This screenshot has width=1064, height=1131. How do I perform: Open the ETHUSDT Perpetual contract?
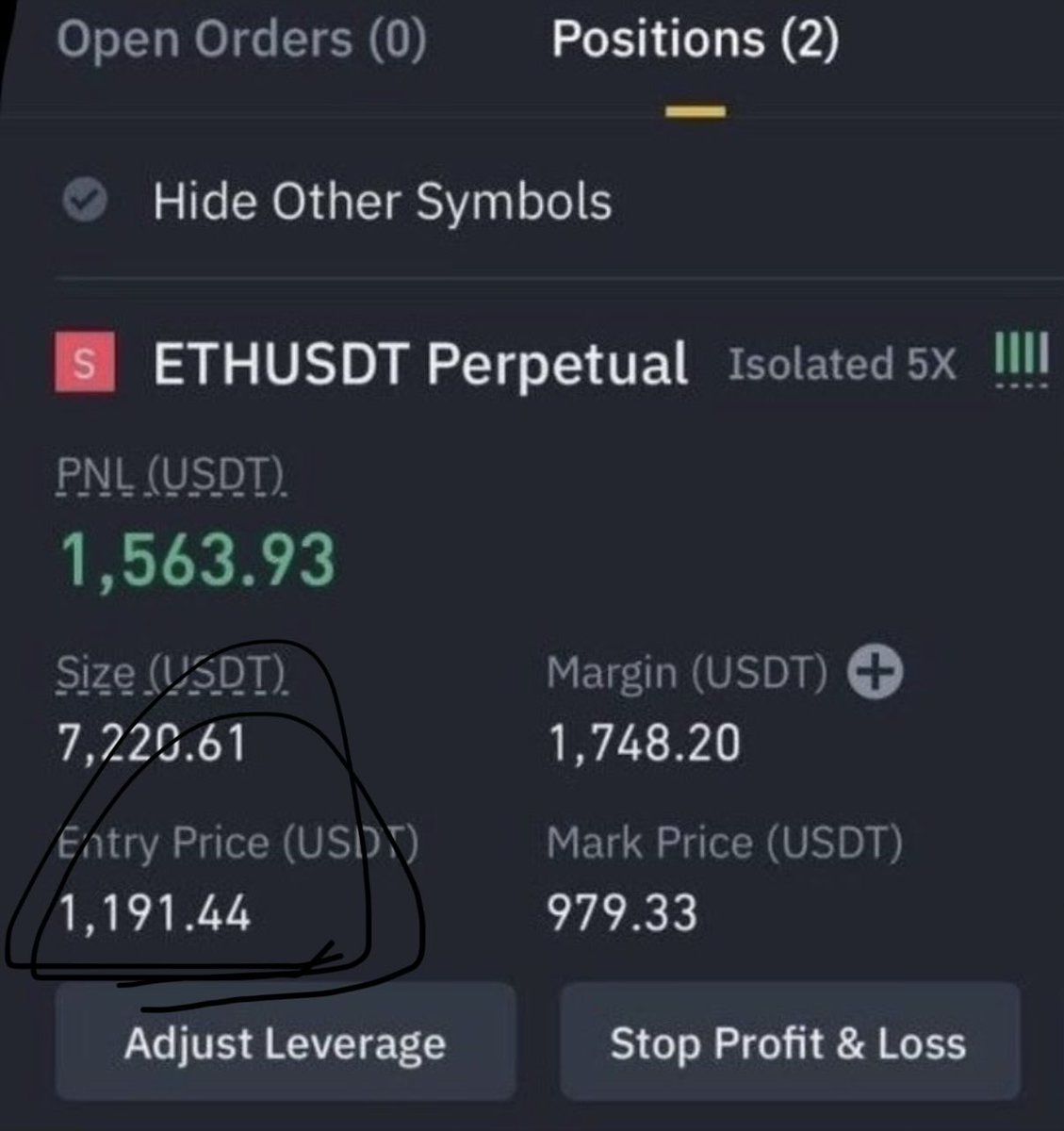pos(420,364)
